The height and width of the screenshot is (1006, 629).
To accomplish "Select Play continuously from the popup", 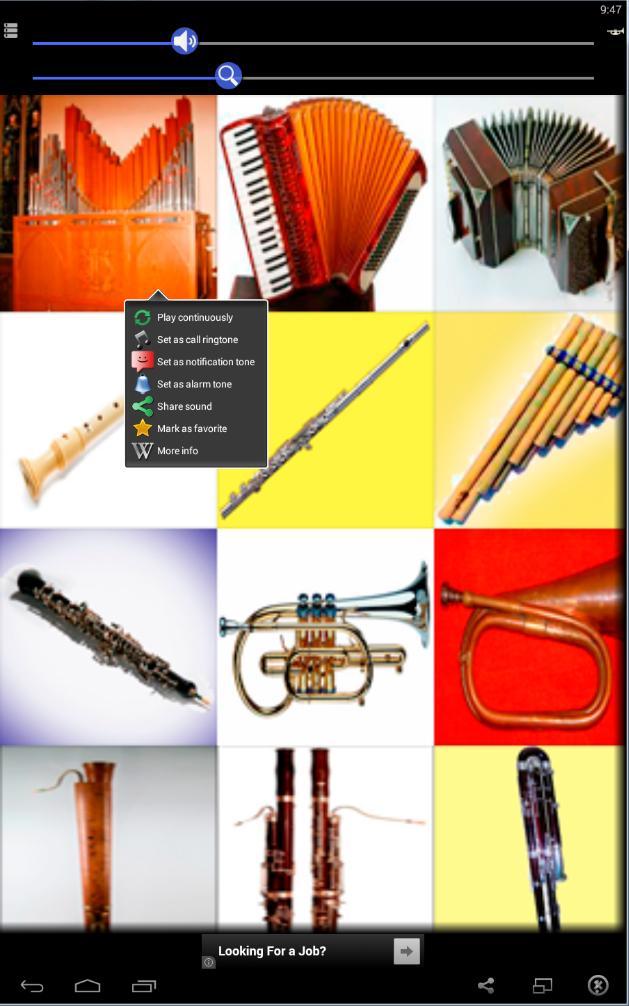I will point(195,318).
